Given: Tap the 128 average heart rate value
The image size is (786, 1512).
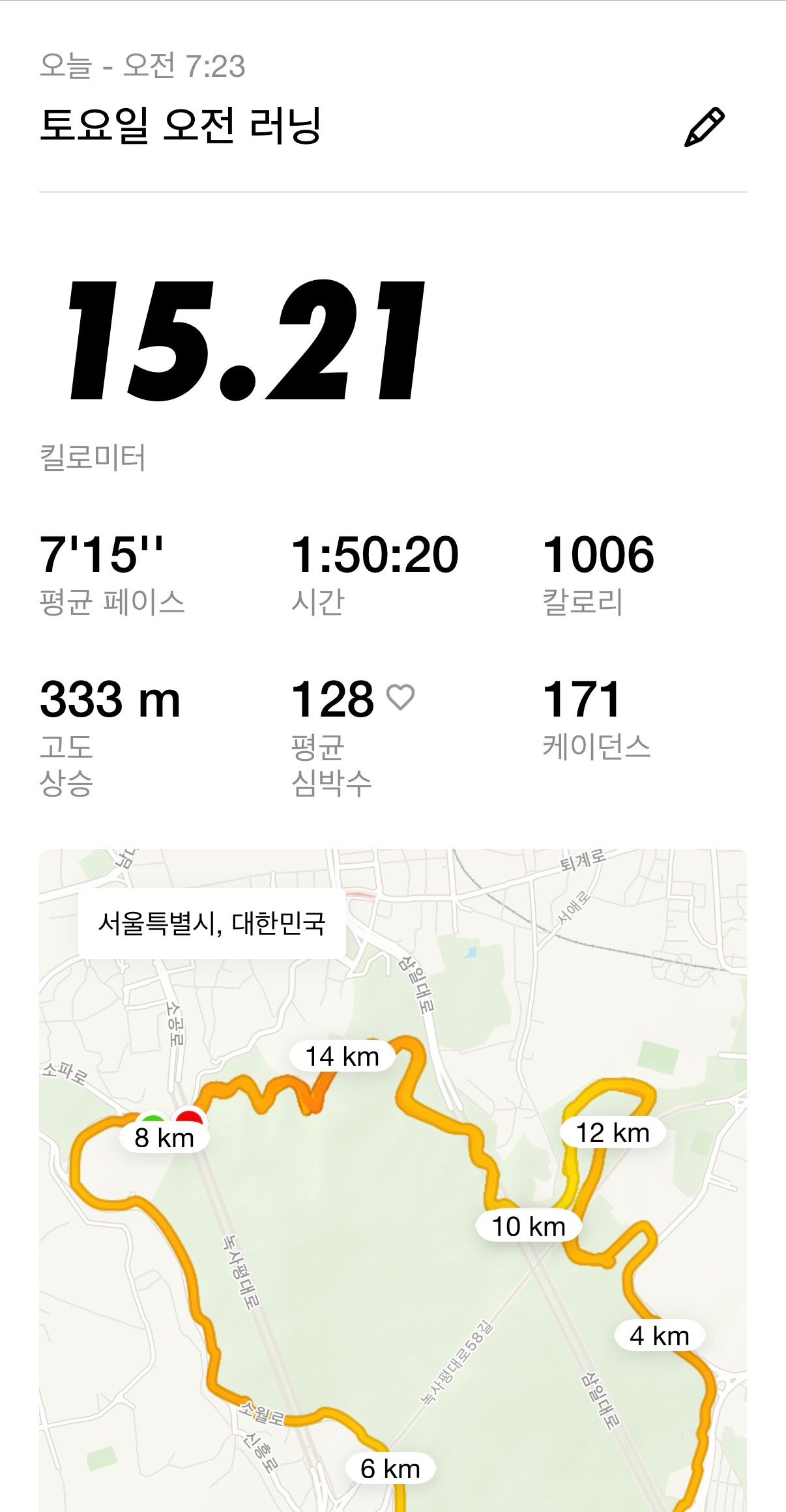Looking at the screenshot, I should pos(332,702).
